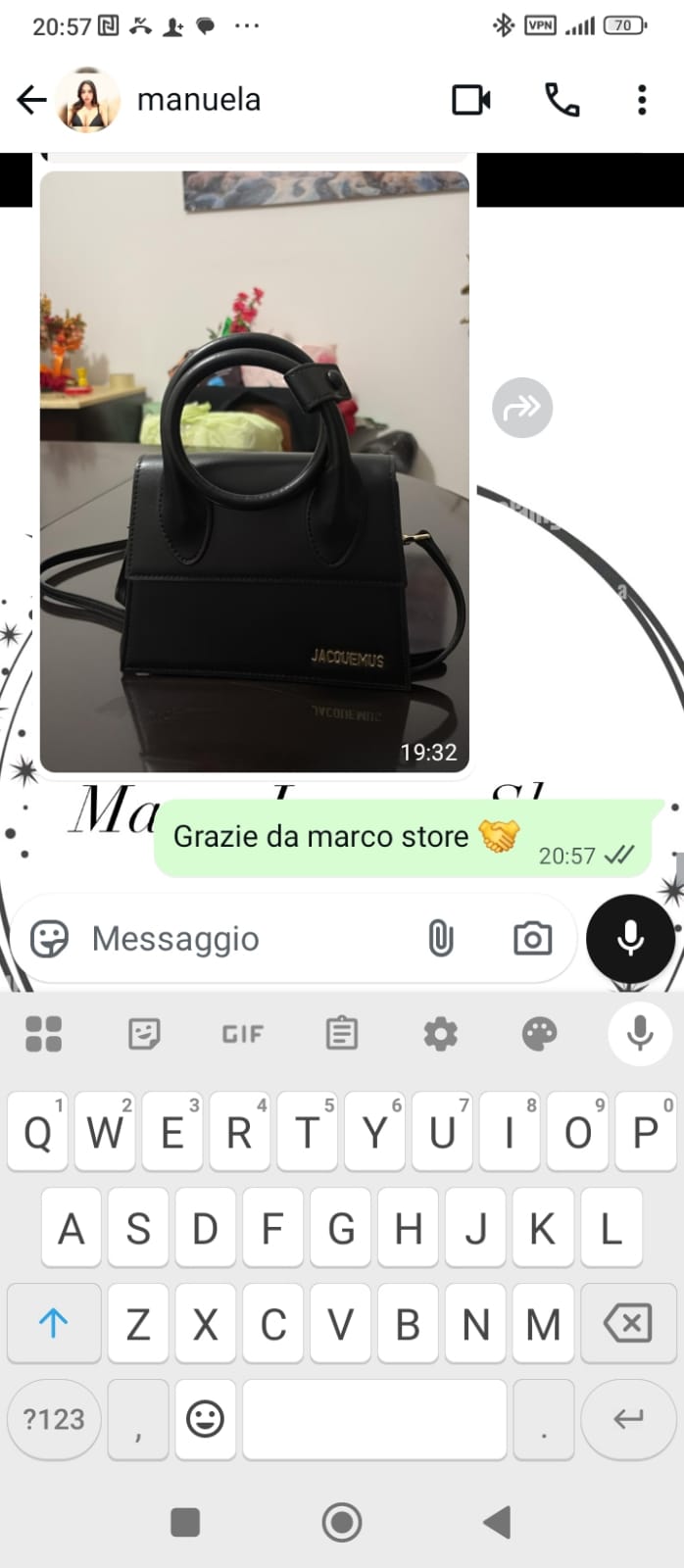
Task: Go back to the chat list
Action: [31, 100]
